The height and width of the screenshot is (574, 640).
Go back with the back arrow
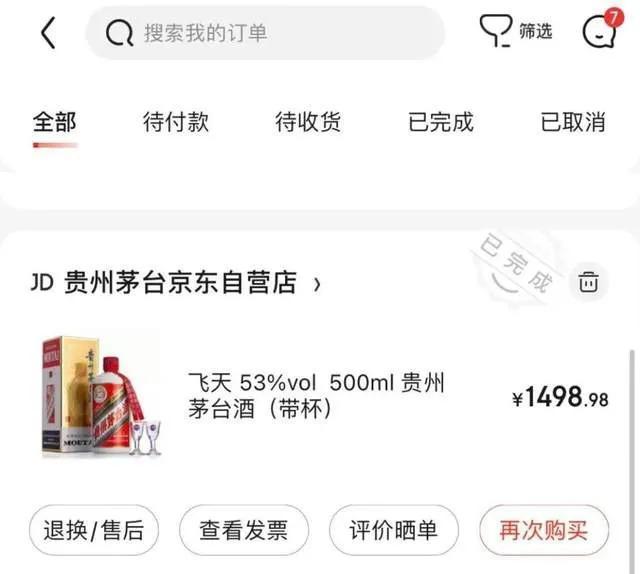pyautogui.click(x=48, y=33)
